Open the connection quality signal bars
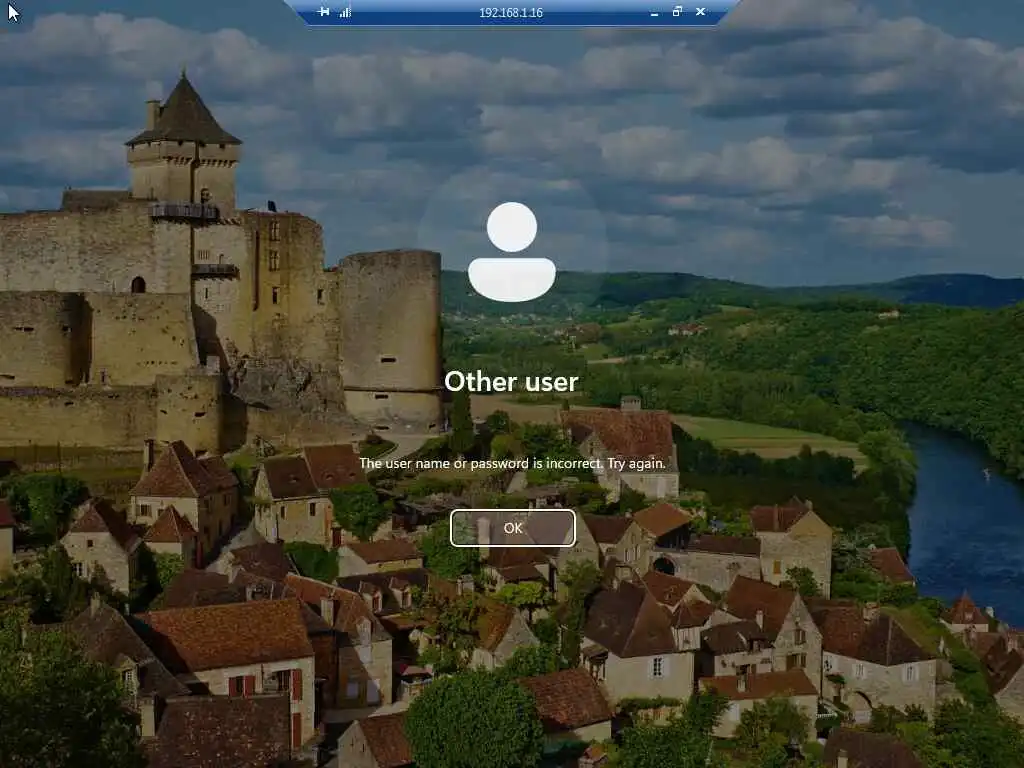The image size is (1024, 768). [x=345, y=12]
